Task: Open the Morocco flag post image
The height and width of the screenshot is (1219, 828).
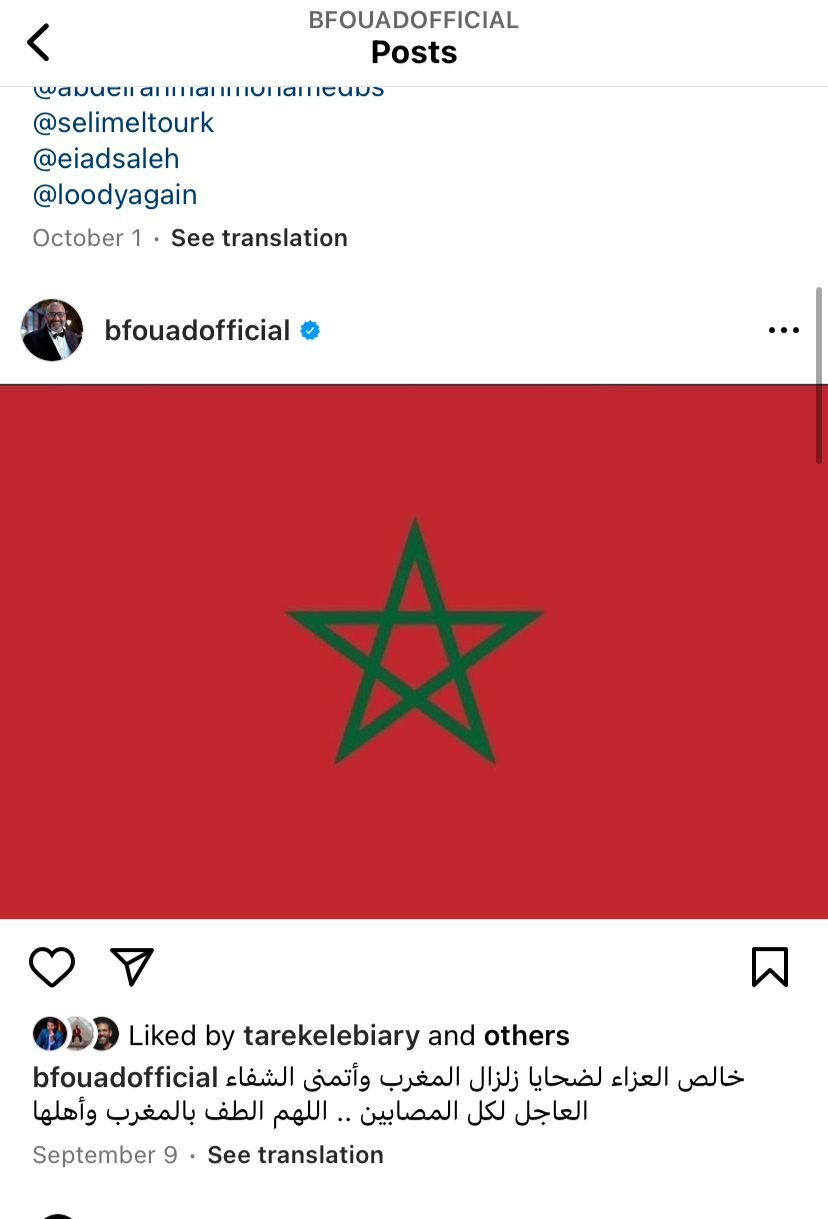Action: point(414,650)
